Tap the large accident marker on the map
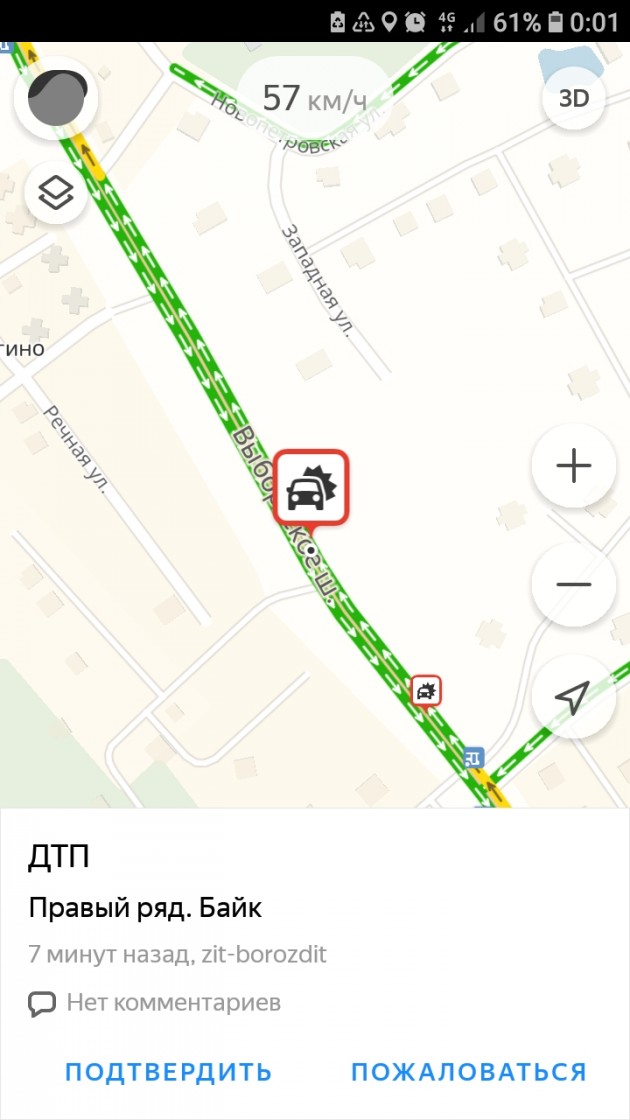Screen dimensions: 630x1120 (312, 487)
